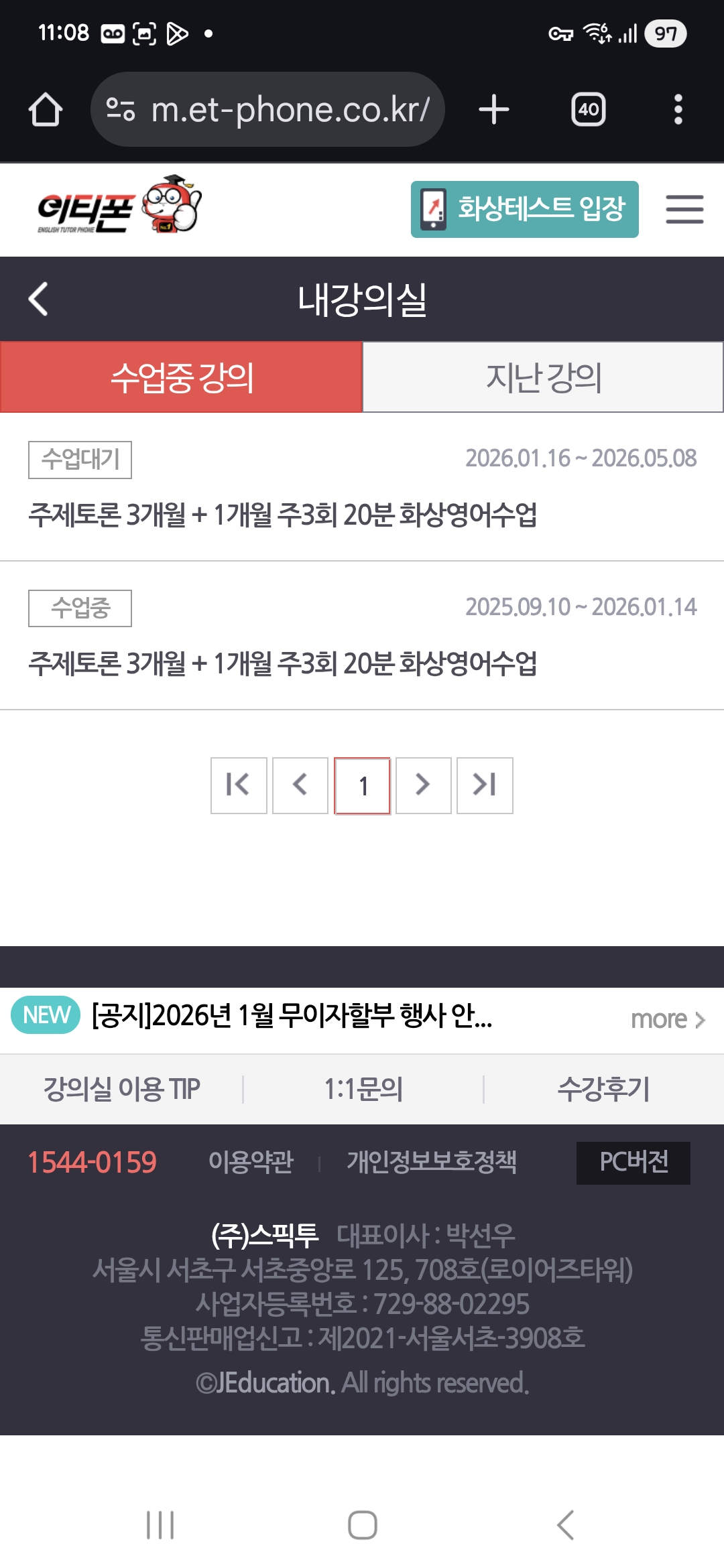The image size is (724, 1568).
Task: Open 1:1문의 inquiry page
Action: (x=363, y=1089)
